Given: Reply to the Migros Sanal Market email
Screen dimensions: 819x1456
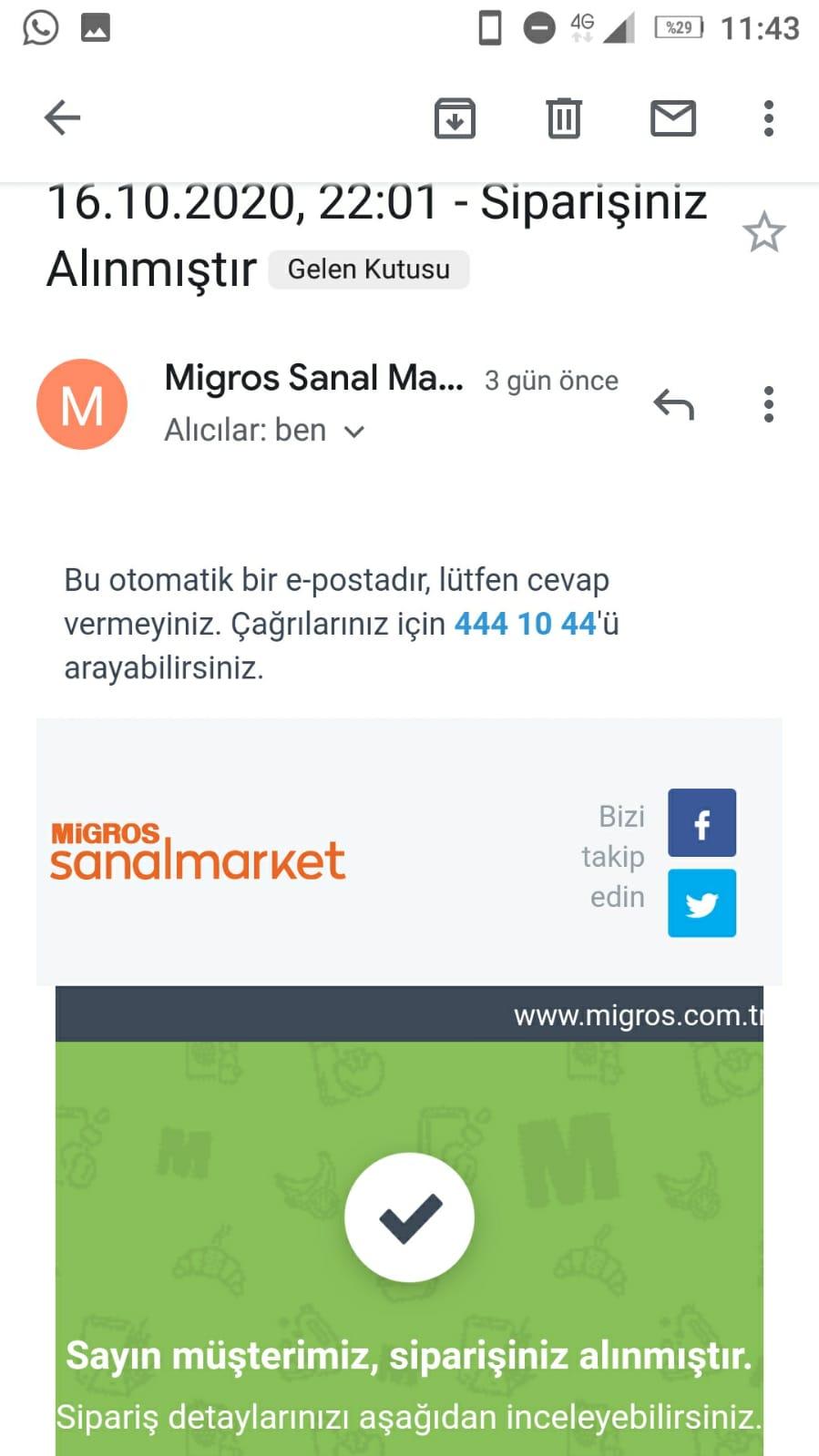Looking at the screenshot, I should click(x=674, y=403).
